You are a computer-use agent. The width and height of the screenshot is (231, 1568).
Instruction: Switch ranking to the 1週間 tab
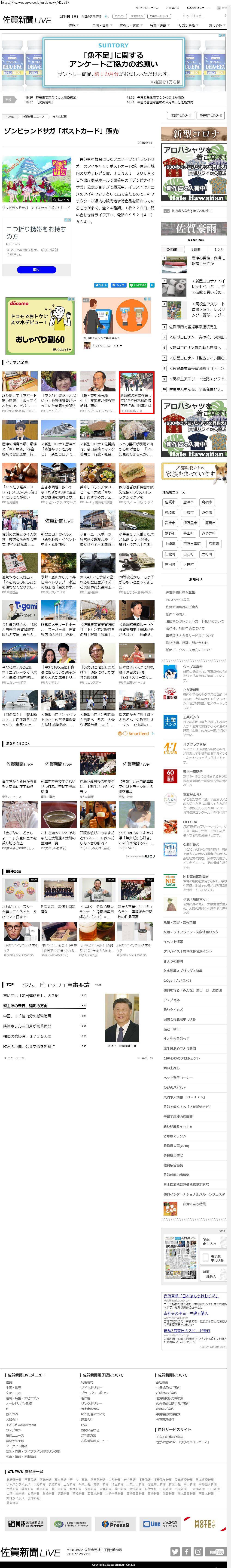pyautogui.click(x=196, y=249)
